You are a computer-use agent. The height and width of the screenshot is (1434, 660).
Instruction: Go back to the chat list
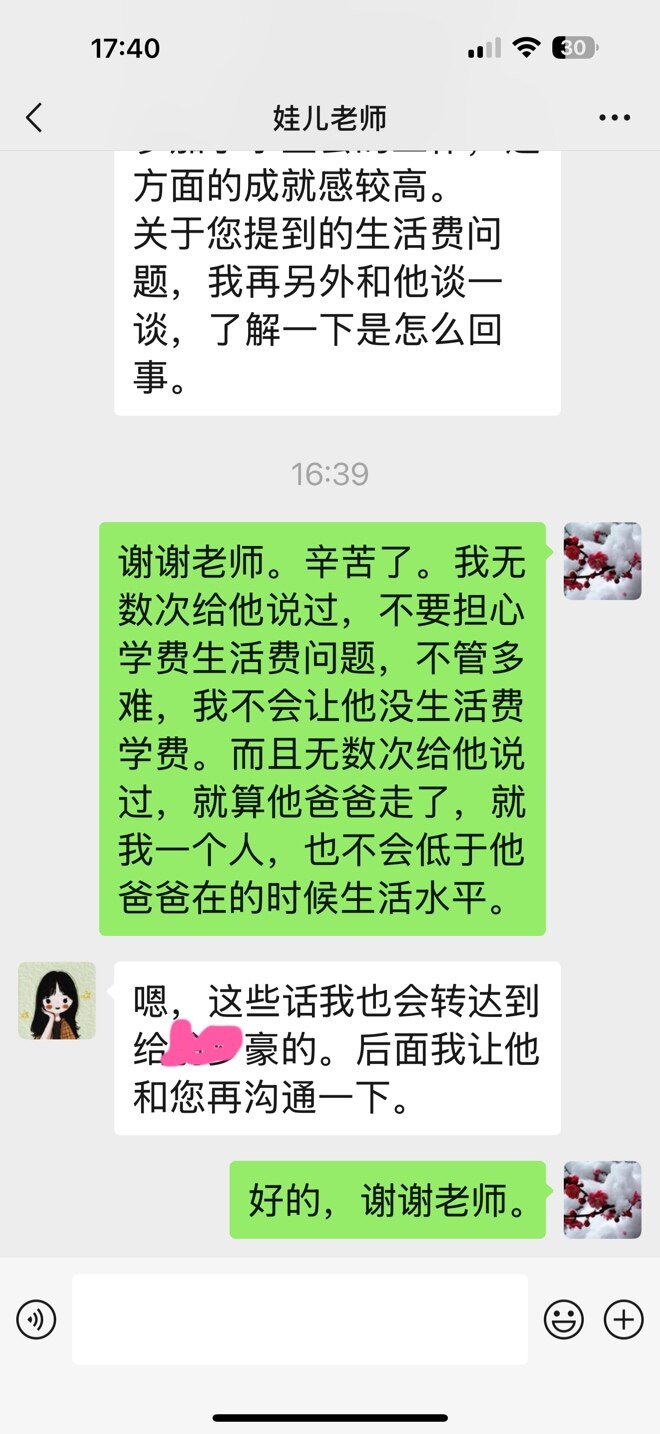(35, 118)
